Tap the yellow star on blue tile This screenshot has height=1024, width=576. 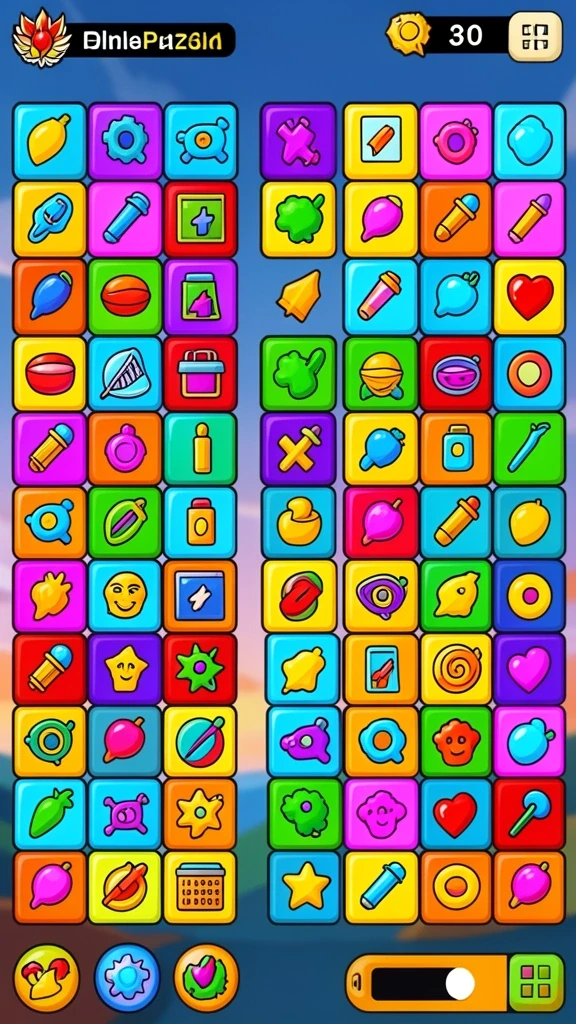(305, 887)
